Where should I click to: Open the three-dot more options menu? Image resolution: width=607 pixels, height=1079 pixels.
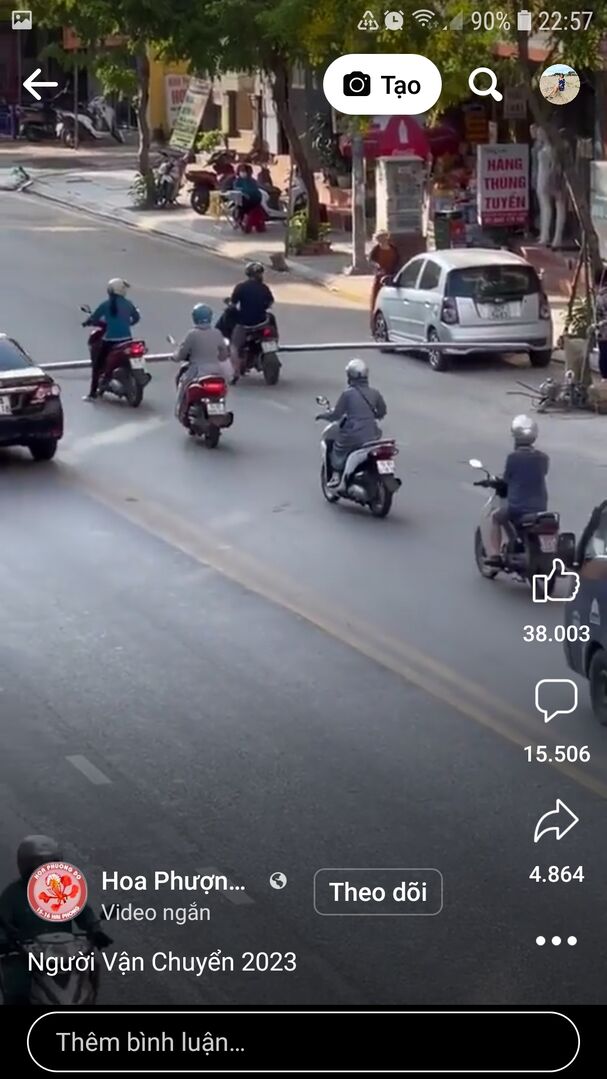(556, 941)
